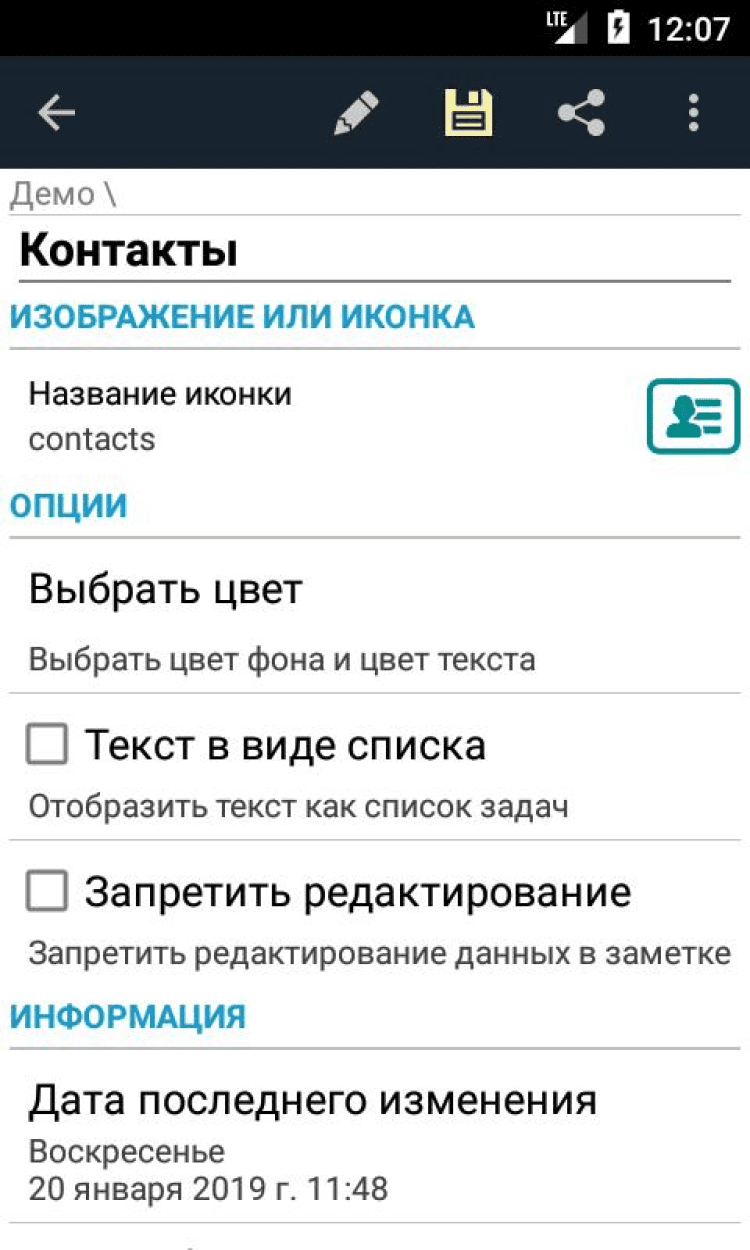Save the note with the floppy disk icon
This screenshot has height=1250, width=750.
pyautogui.click(x=469, y=113)
